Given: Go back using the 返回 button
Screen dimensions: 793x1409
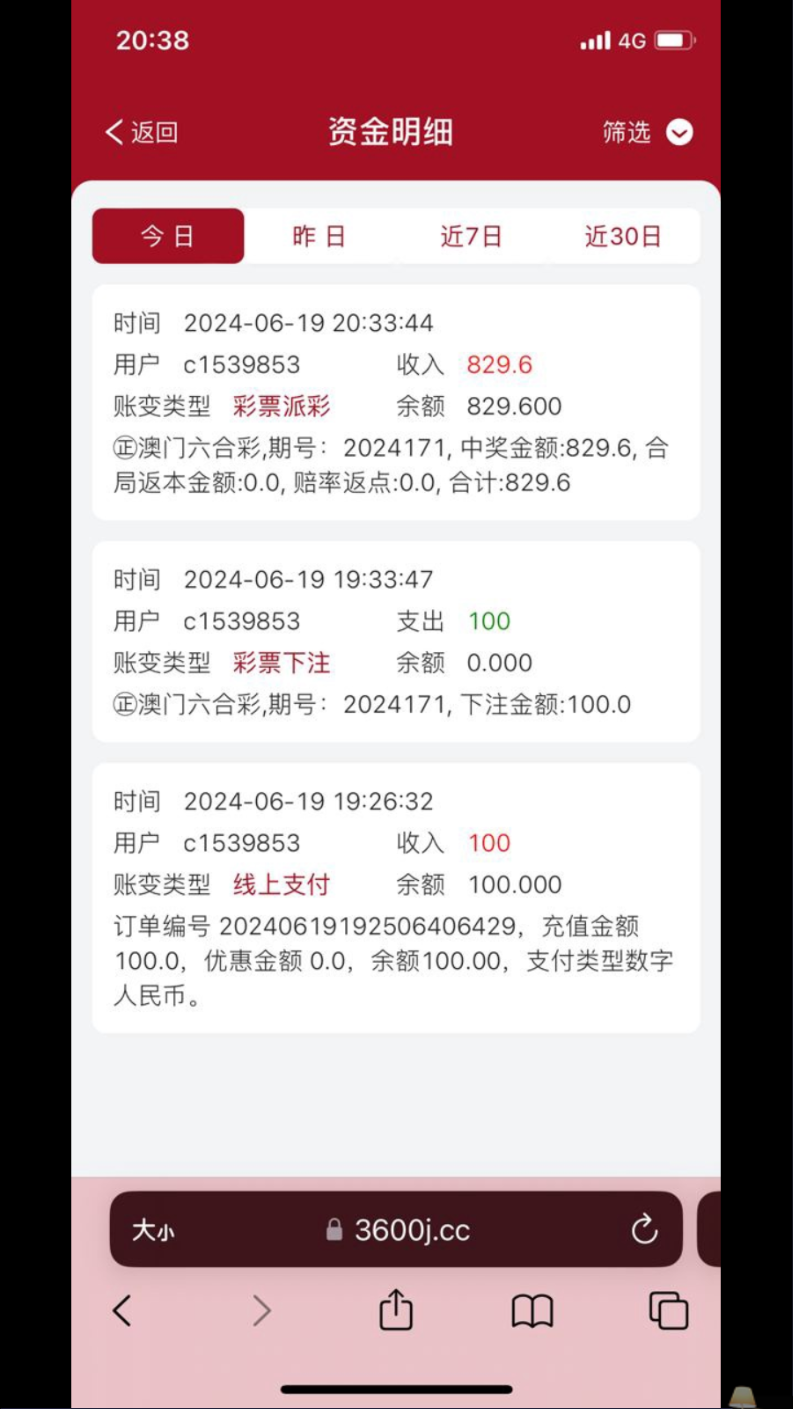Looking at the screenshot, I should [141, 132].
